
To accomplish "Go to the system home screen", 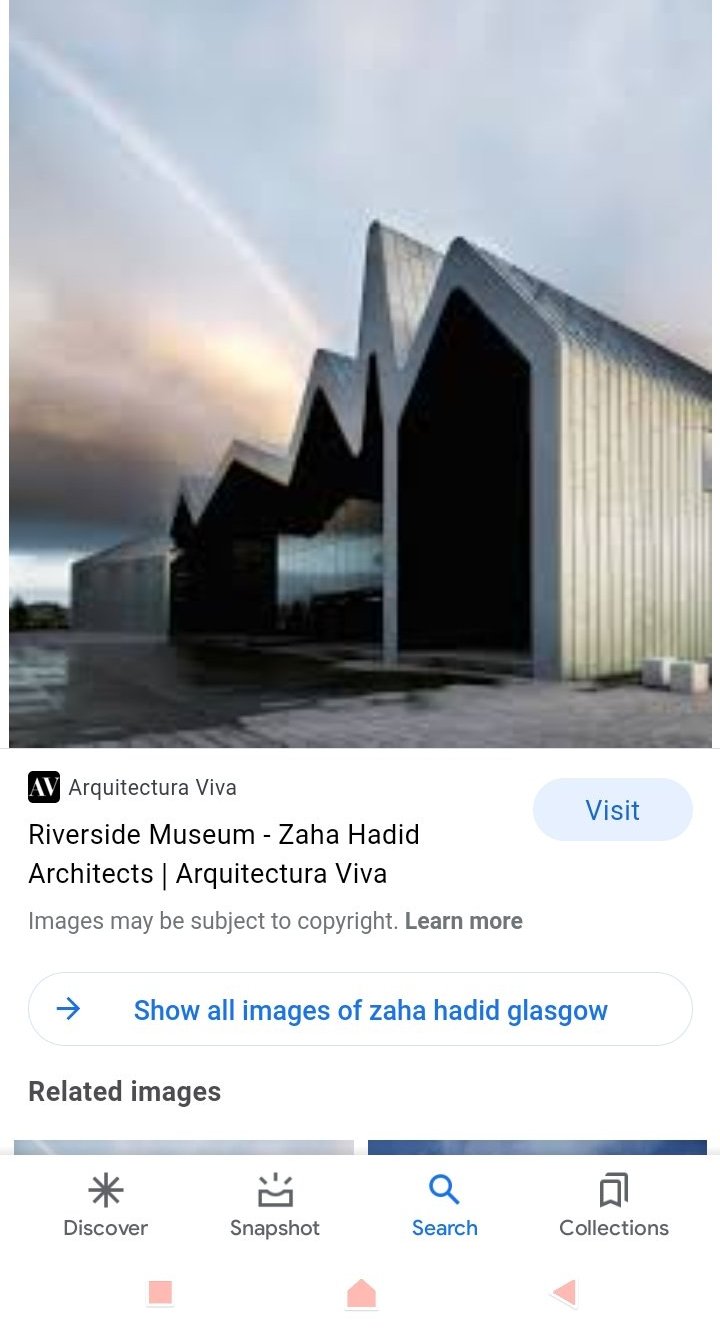I will (361, 1293).
